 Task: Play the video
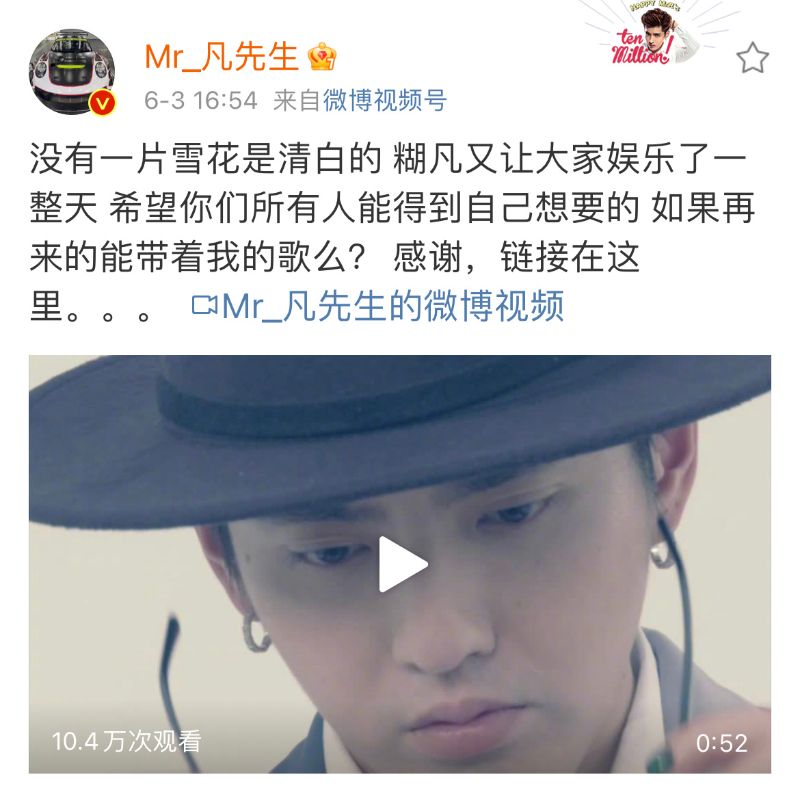[400, 565]
